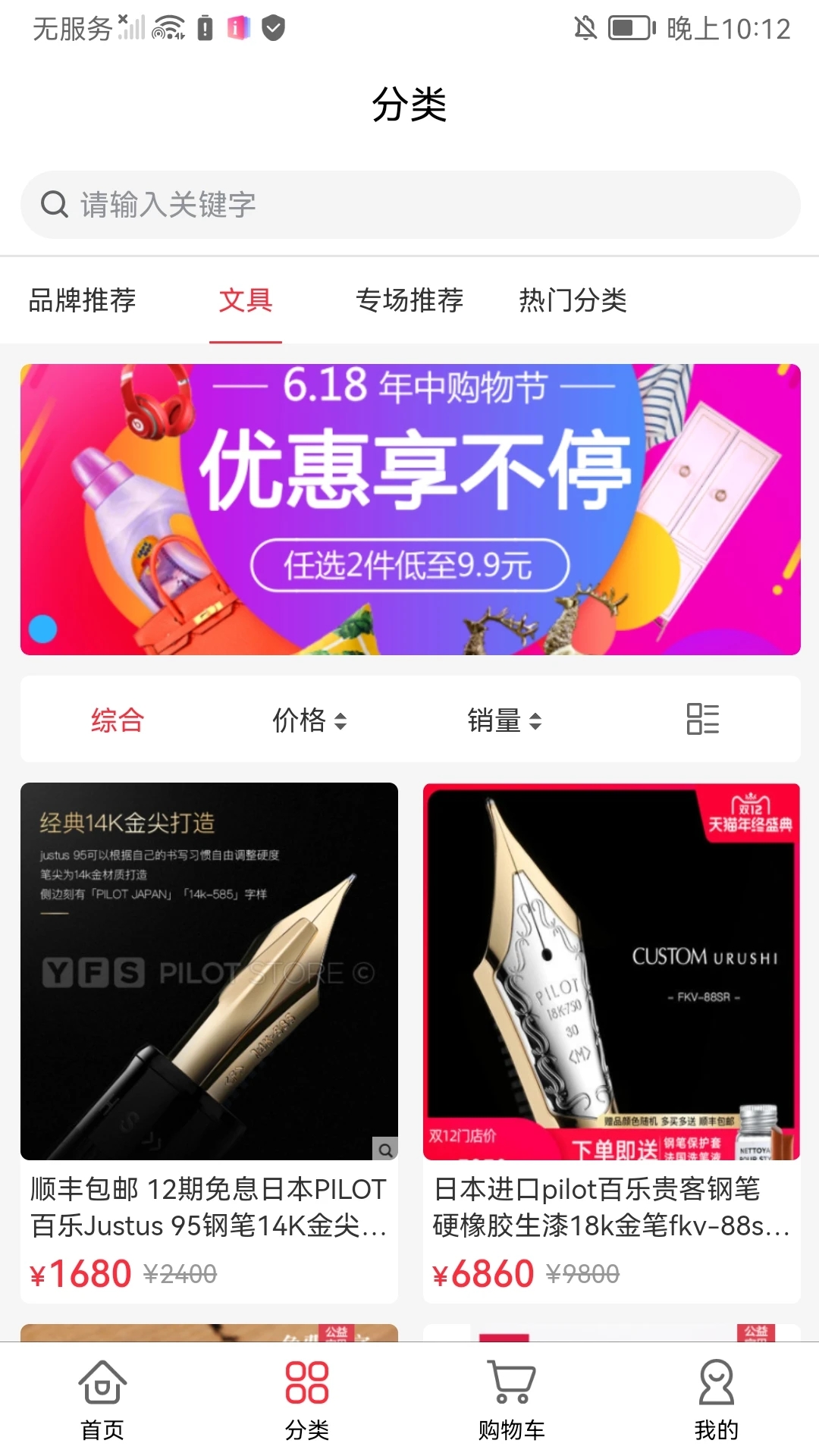Toggle the mute notification bell in status bar

click(584, 27)
